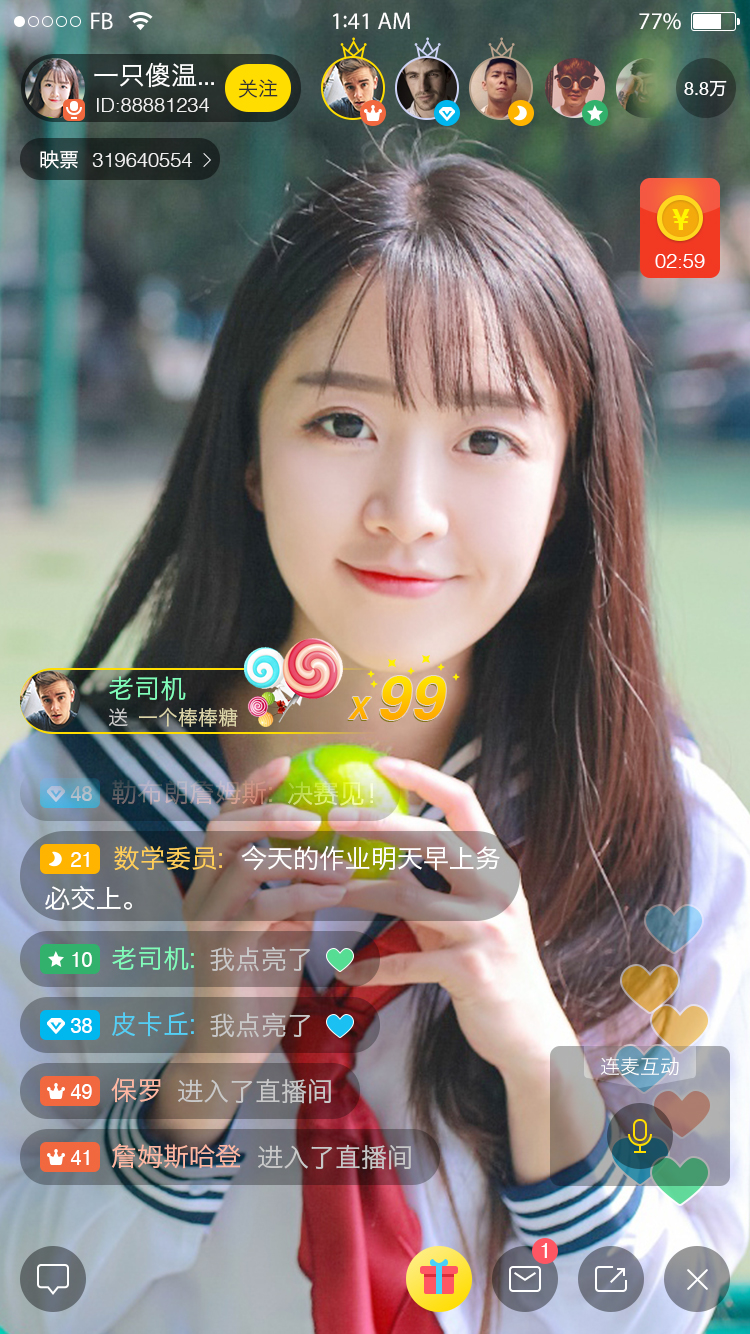Grab the red envelope with the 02:59 timer
This screenshot has height=1334, width=750.
click(x=680, y=228)
